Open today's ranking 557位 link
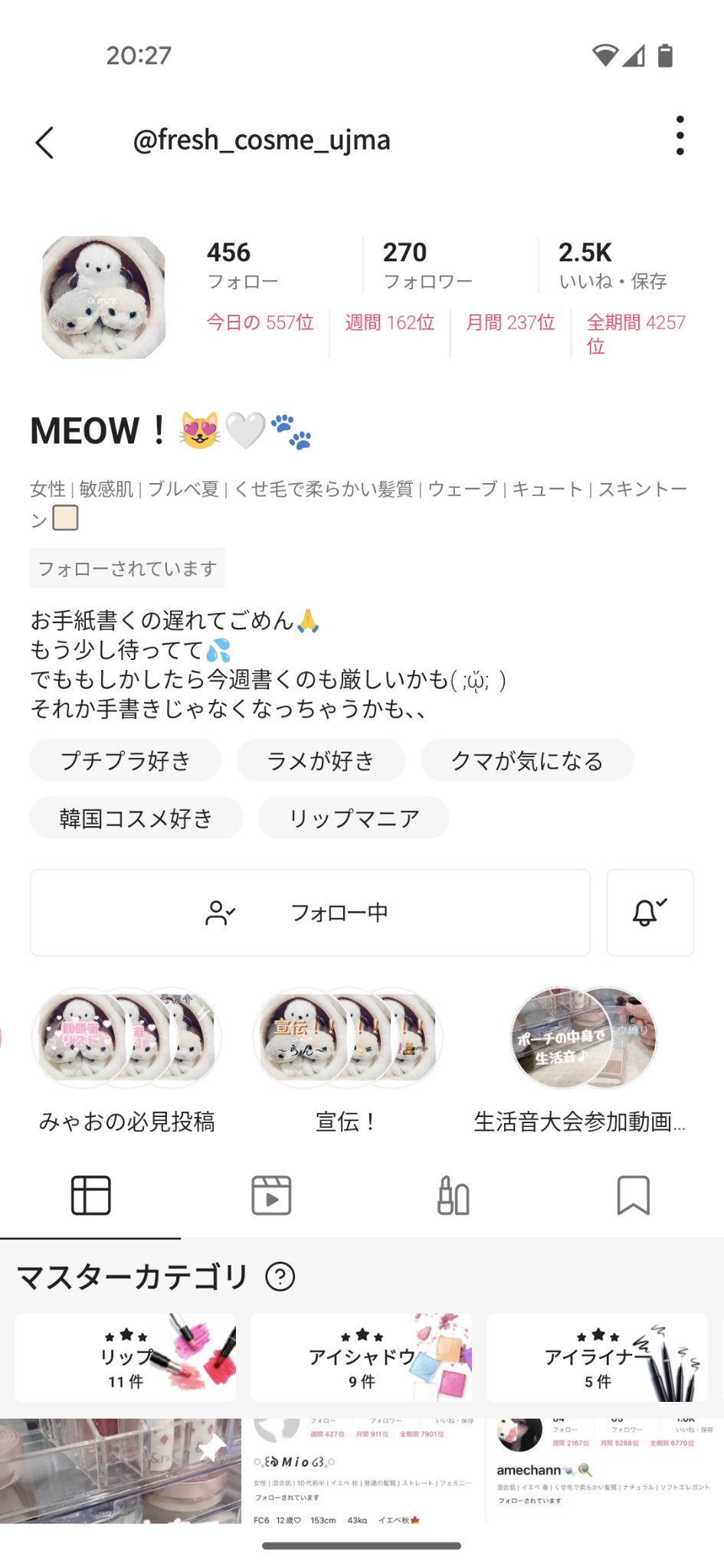The height and width of the screenshot is (1568, 724). pos(258,322)
